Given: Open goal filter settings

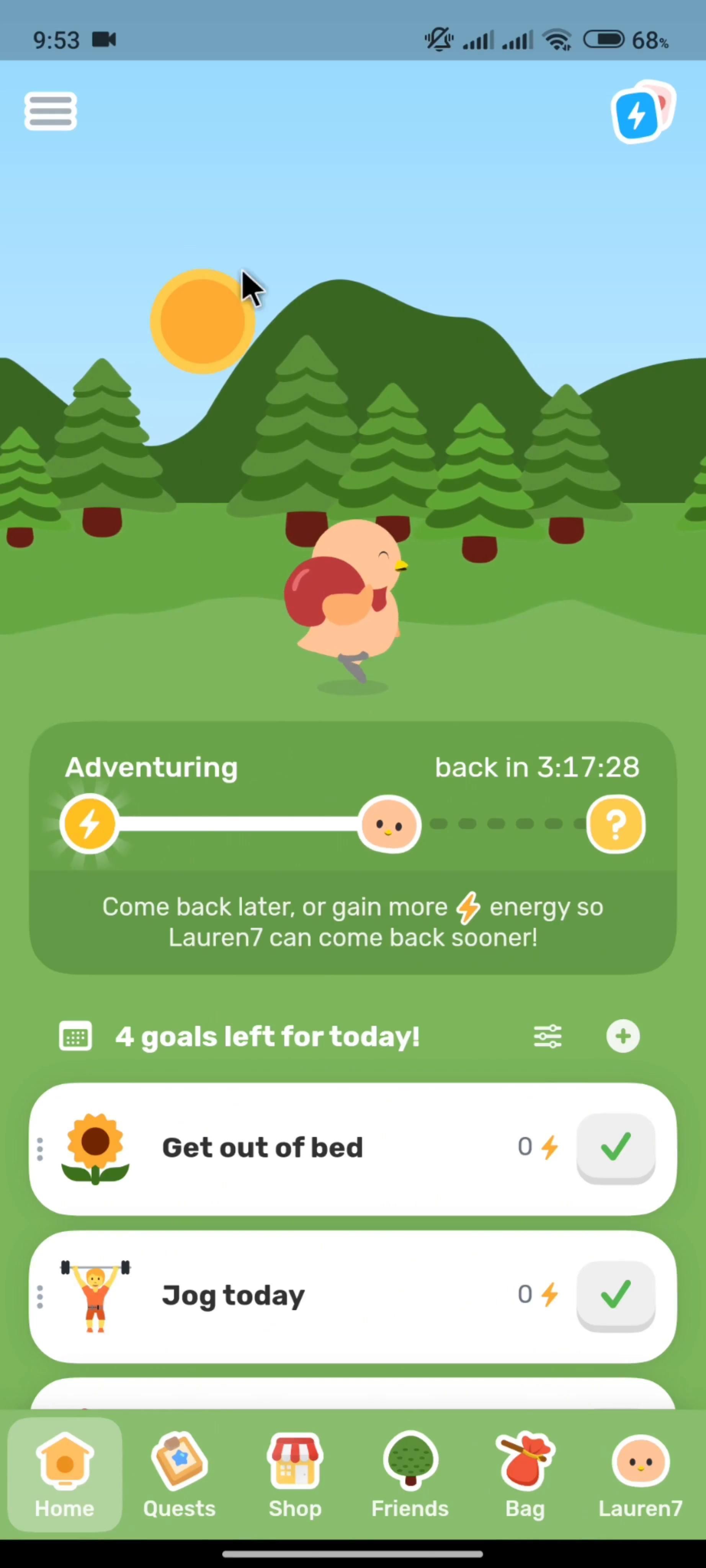Looking at the screenshot, I should pos(547,1036).
